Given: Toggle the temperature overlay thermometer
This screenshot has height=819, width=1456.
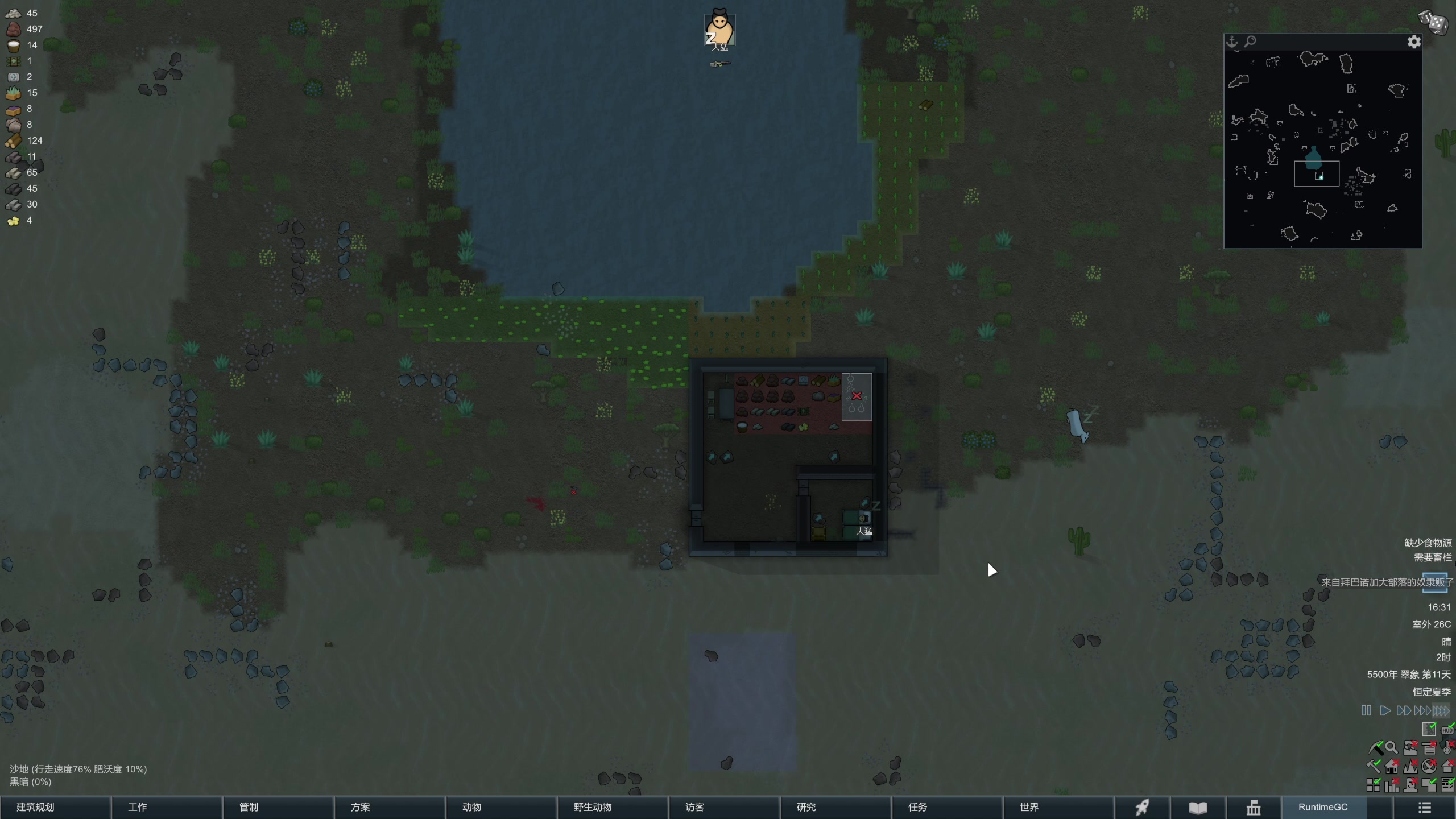Looking at the screenshot, I should (1447, 748).
